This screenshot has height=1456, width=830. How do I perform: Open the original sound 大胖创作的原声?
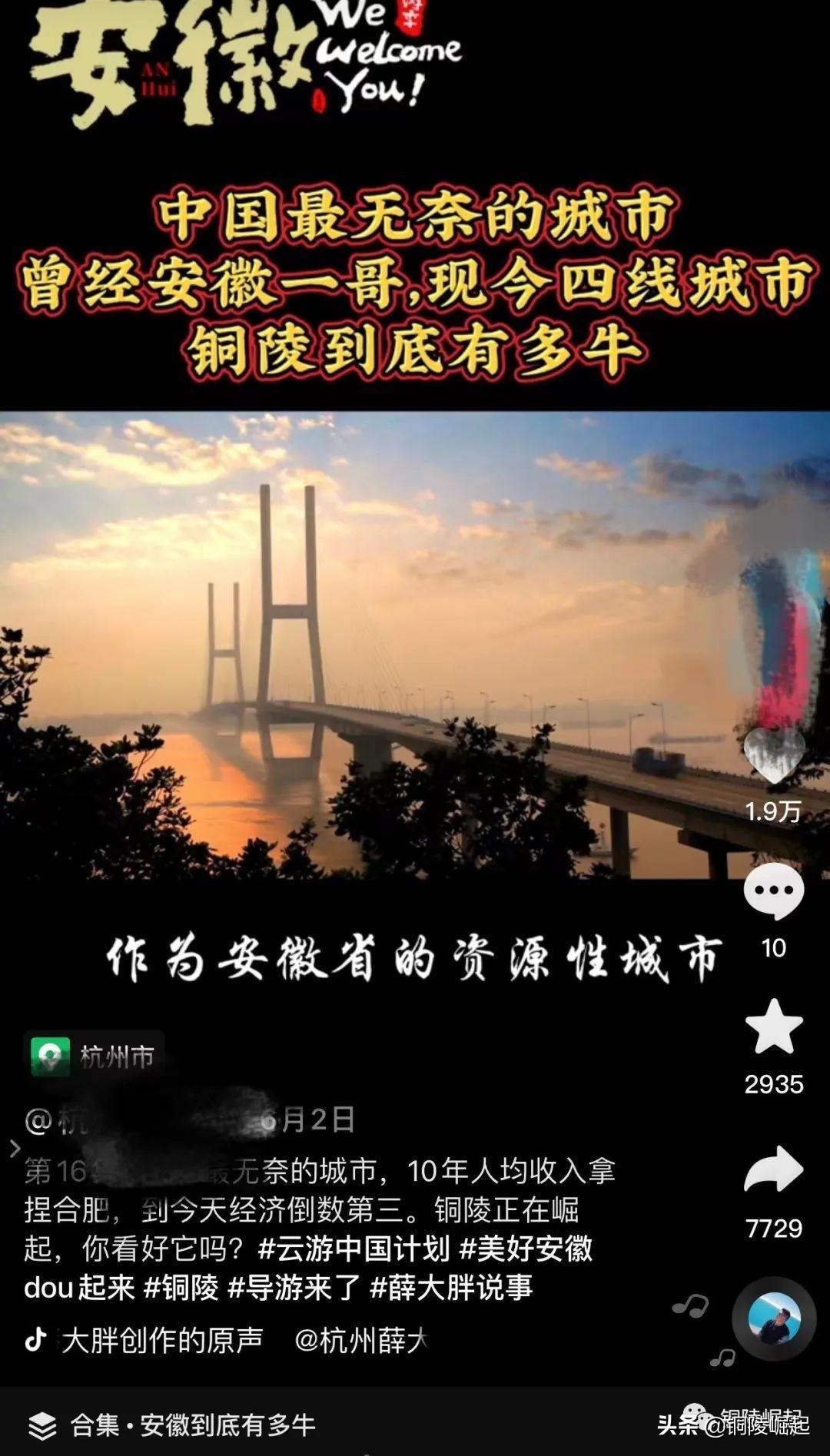[x=161, y=1340]
